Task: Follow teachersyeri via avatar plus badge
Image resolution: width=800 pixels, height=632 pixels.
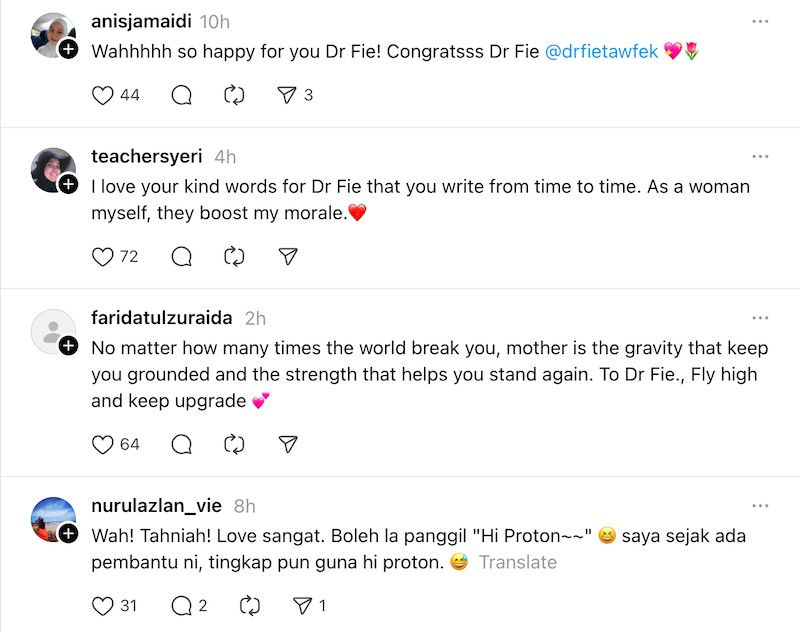Action: tap(68, 184)
